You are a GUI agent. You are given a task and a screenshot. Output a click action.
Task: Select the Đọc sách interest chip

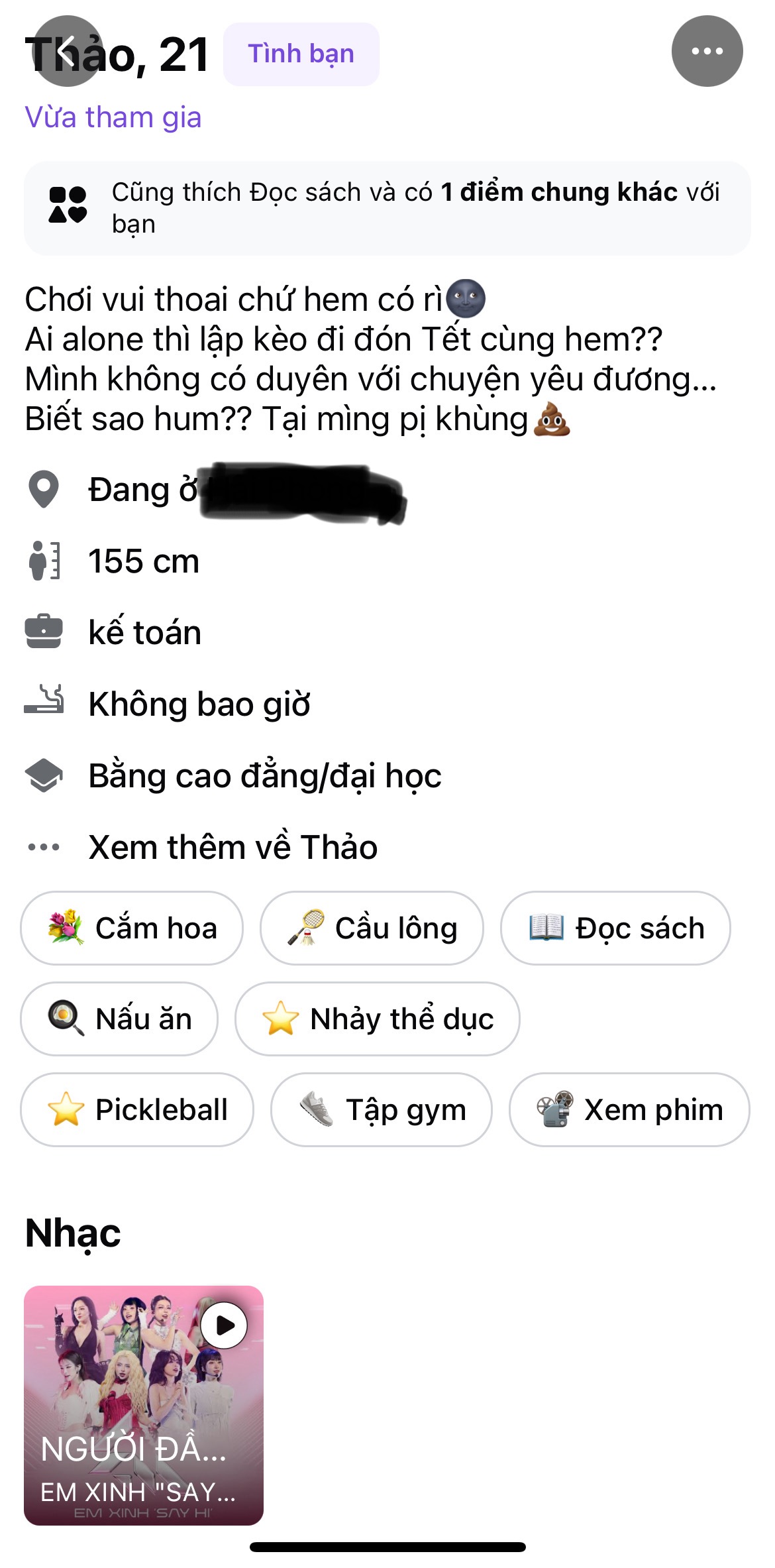click(x=615, y=928)
